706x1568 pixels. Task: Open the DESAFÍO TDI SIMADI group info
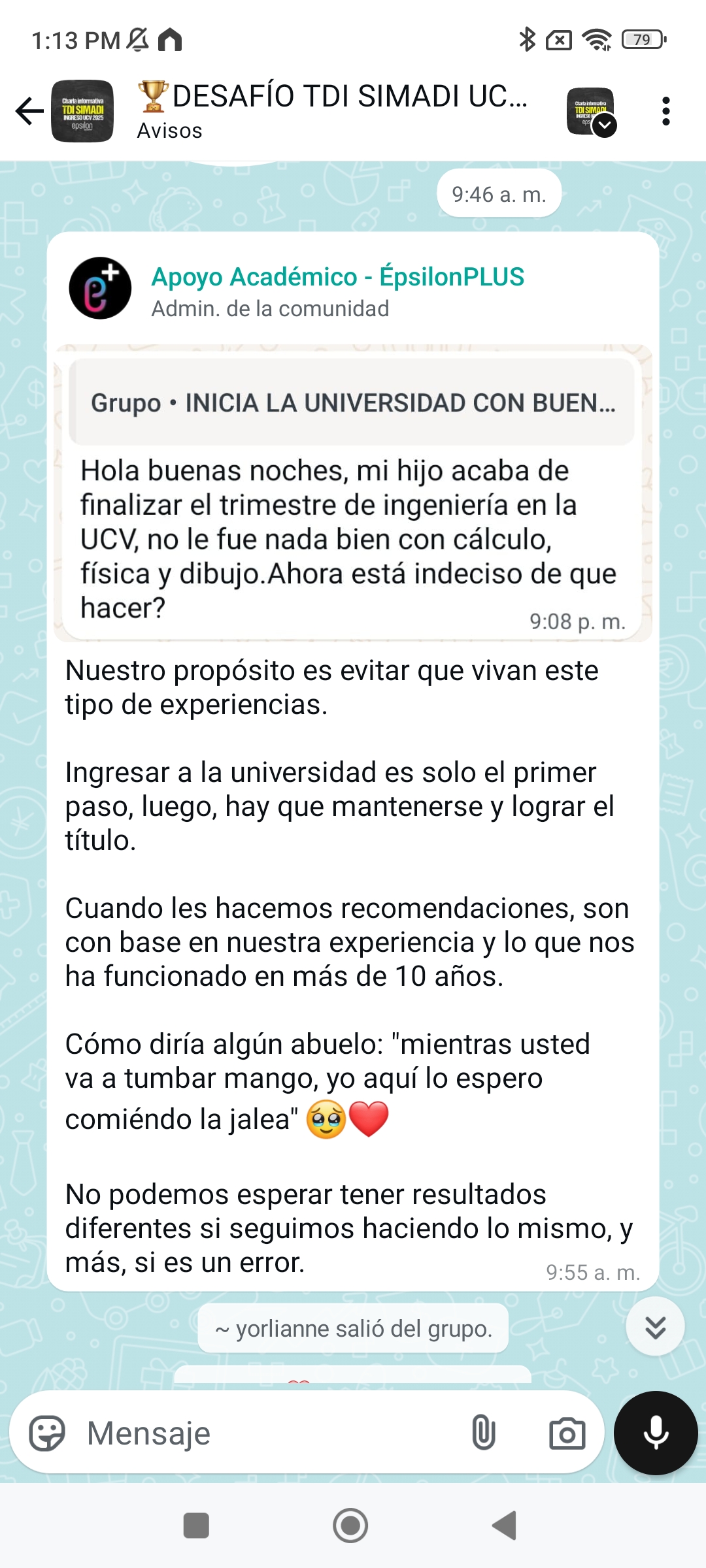point(327,98)
